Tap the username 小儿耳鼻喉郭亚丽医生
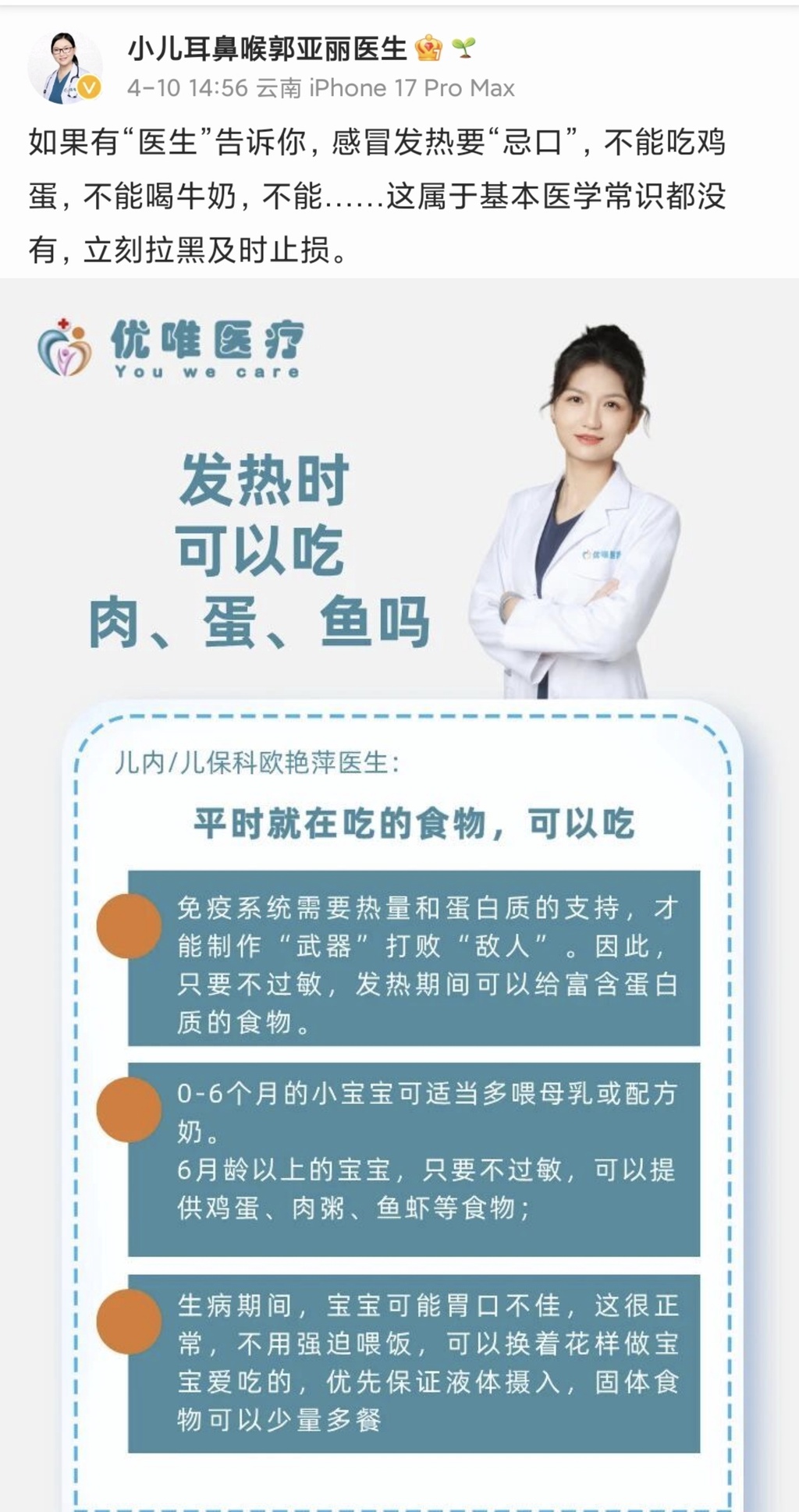The width and height of the screenshot is (799, 1512). pyautogui.click(x=268, y=49)
